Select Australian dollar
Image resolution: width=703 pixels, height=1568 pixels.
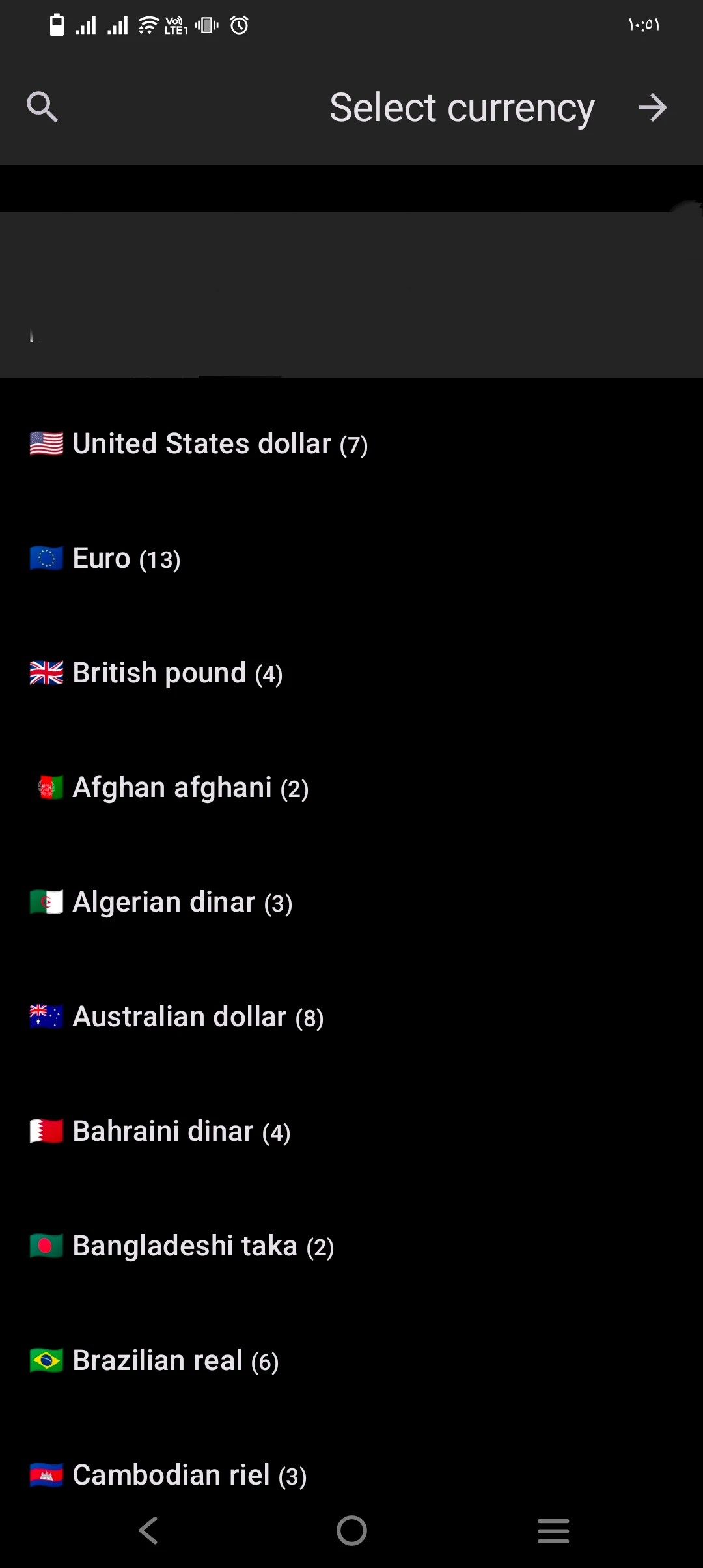point(178,1017)
